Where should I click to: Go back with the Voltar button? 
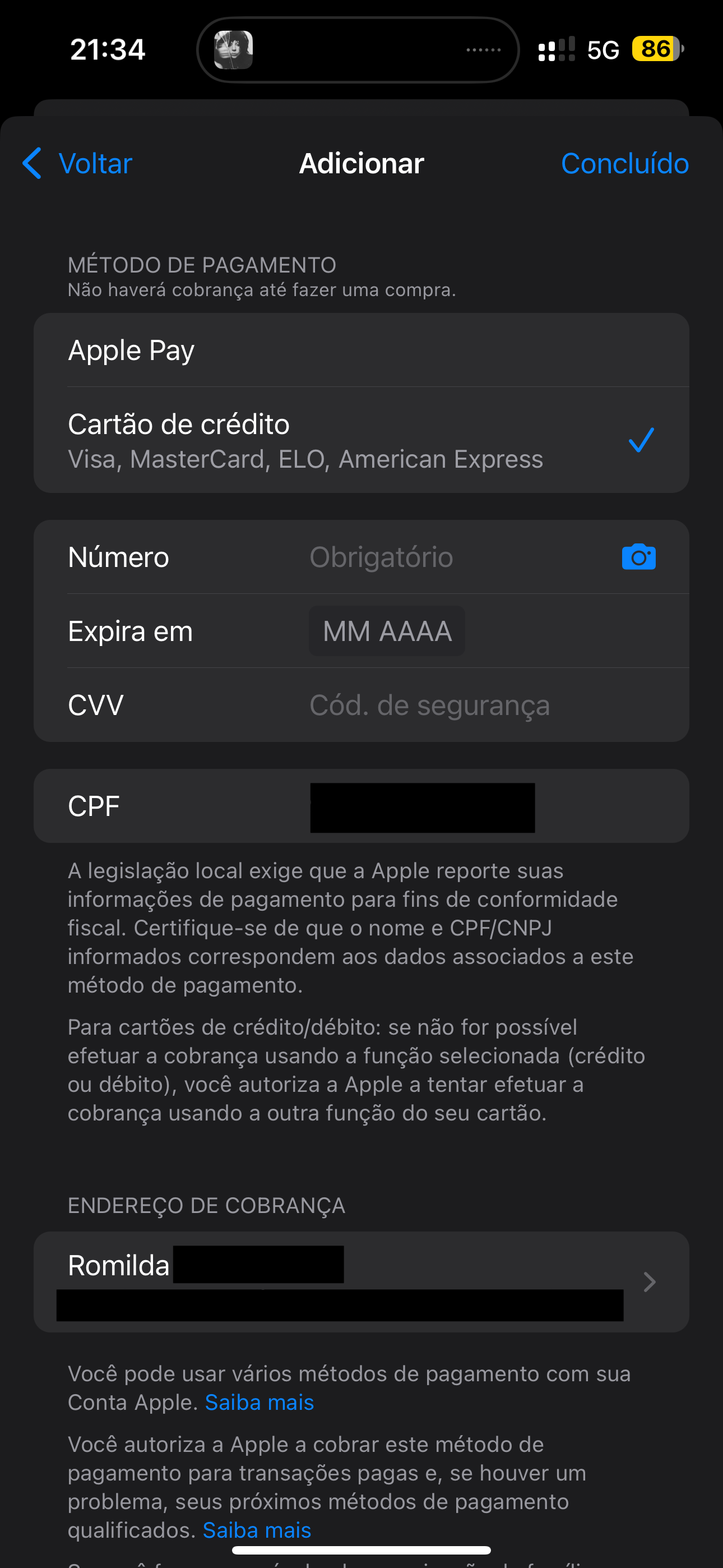pyautogui.click(x=78, y=163)
